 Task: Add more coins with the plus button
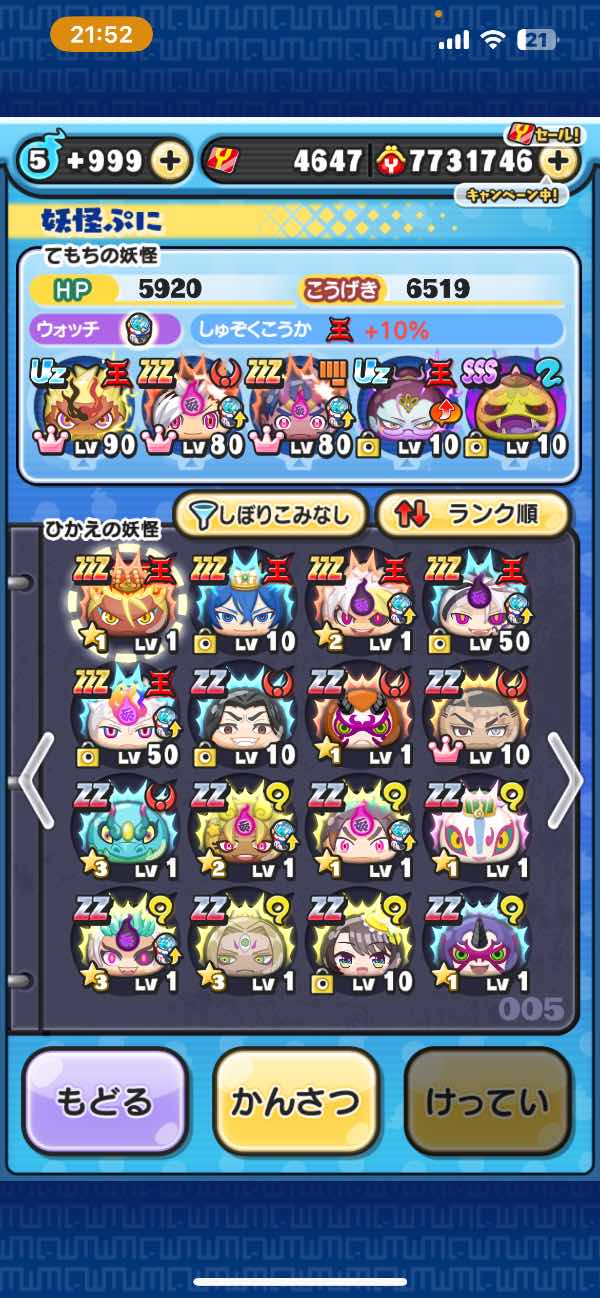559,161
